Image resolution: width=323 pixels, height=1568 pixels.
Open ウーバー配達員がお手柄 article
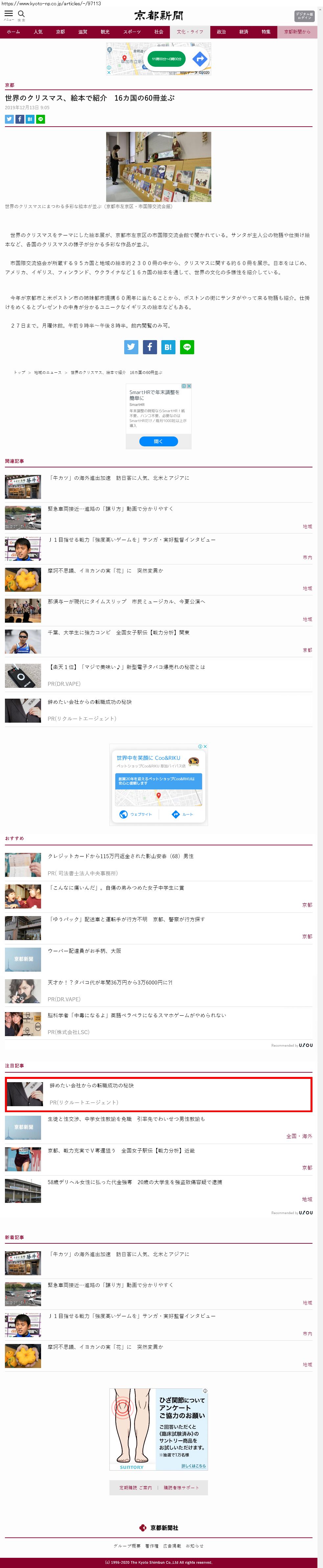(x=84, y=951)
